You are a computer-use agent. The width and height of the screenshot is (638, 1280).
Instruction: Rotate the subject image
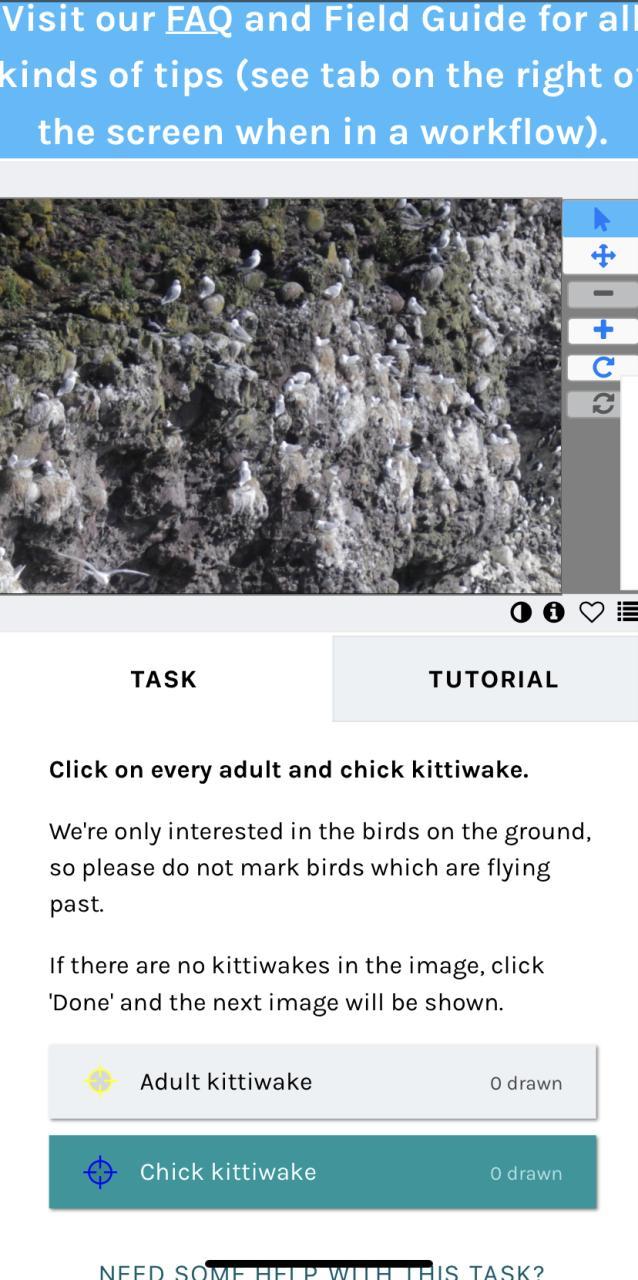pos(602,367)
